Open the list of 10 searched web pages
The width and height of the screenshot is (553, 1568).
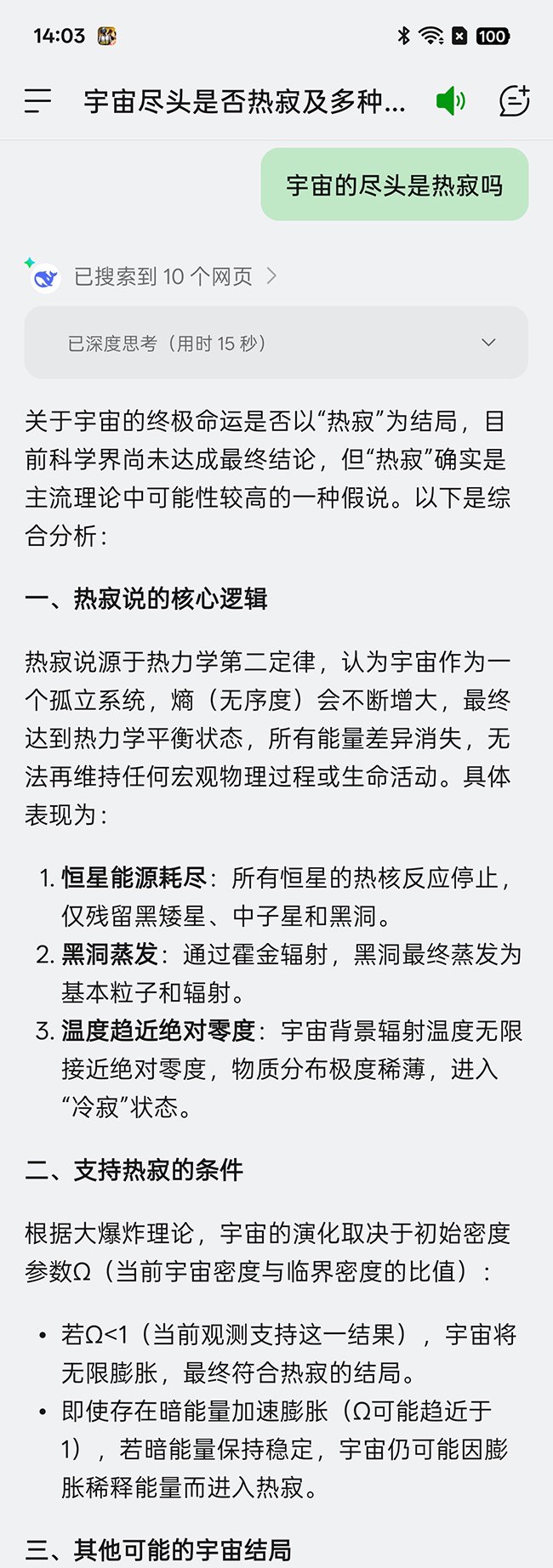(174, 276)
